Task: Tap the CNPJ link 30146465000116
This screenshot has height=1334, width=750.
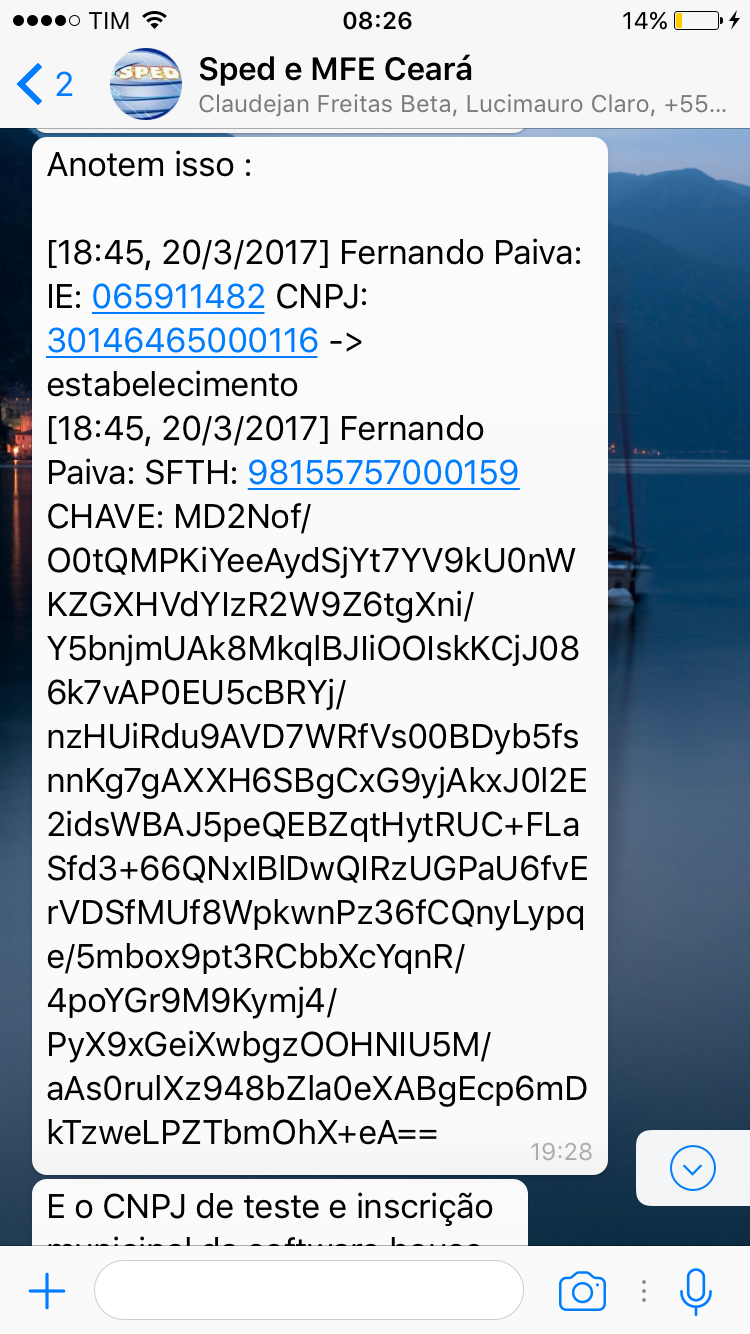Action: pos(182,341)
